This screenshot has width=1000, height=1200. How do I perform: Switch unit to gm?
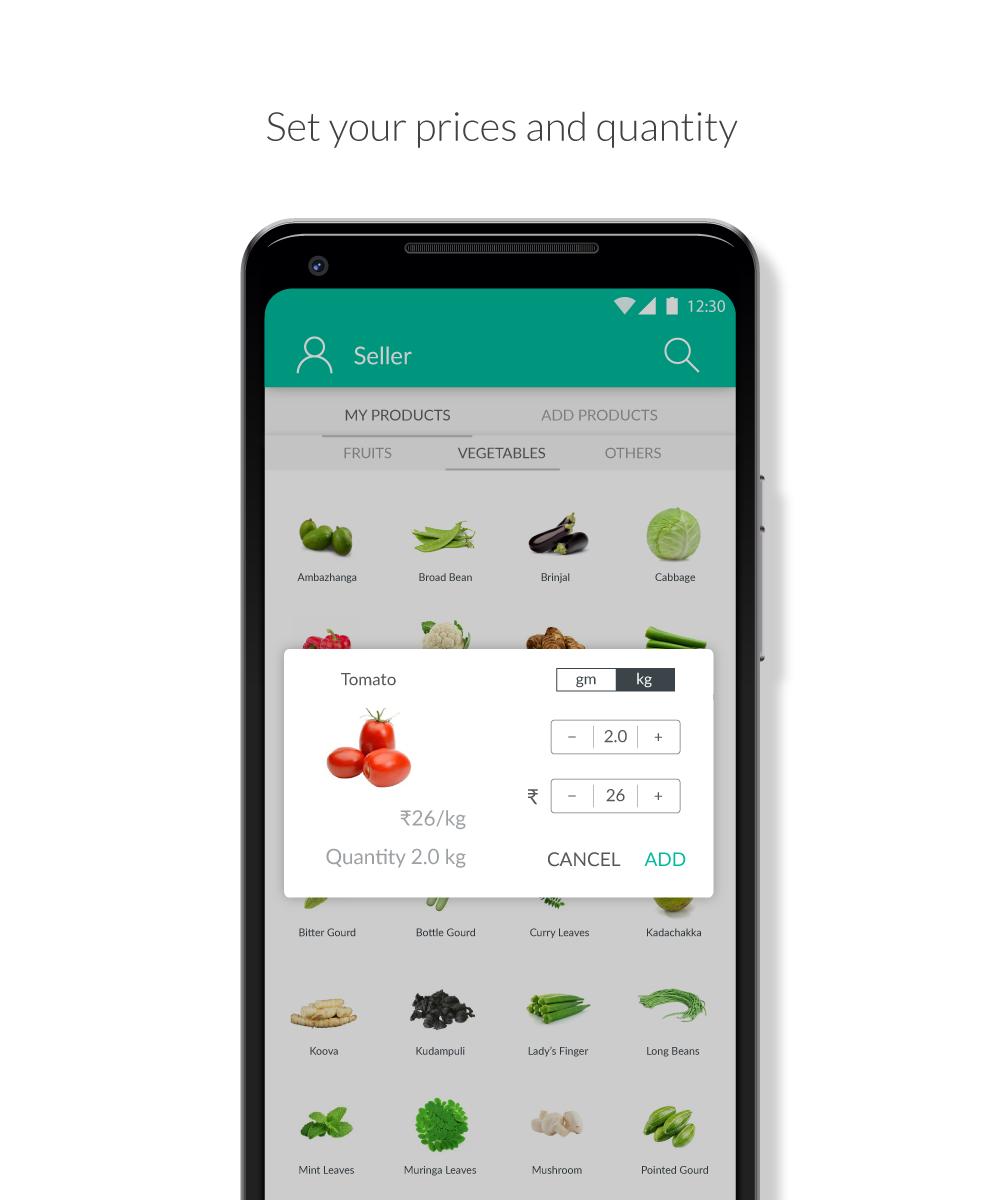(x=586, y=679)
